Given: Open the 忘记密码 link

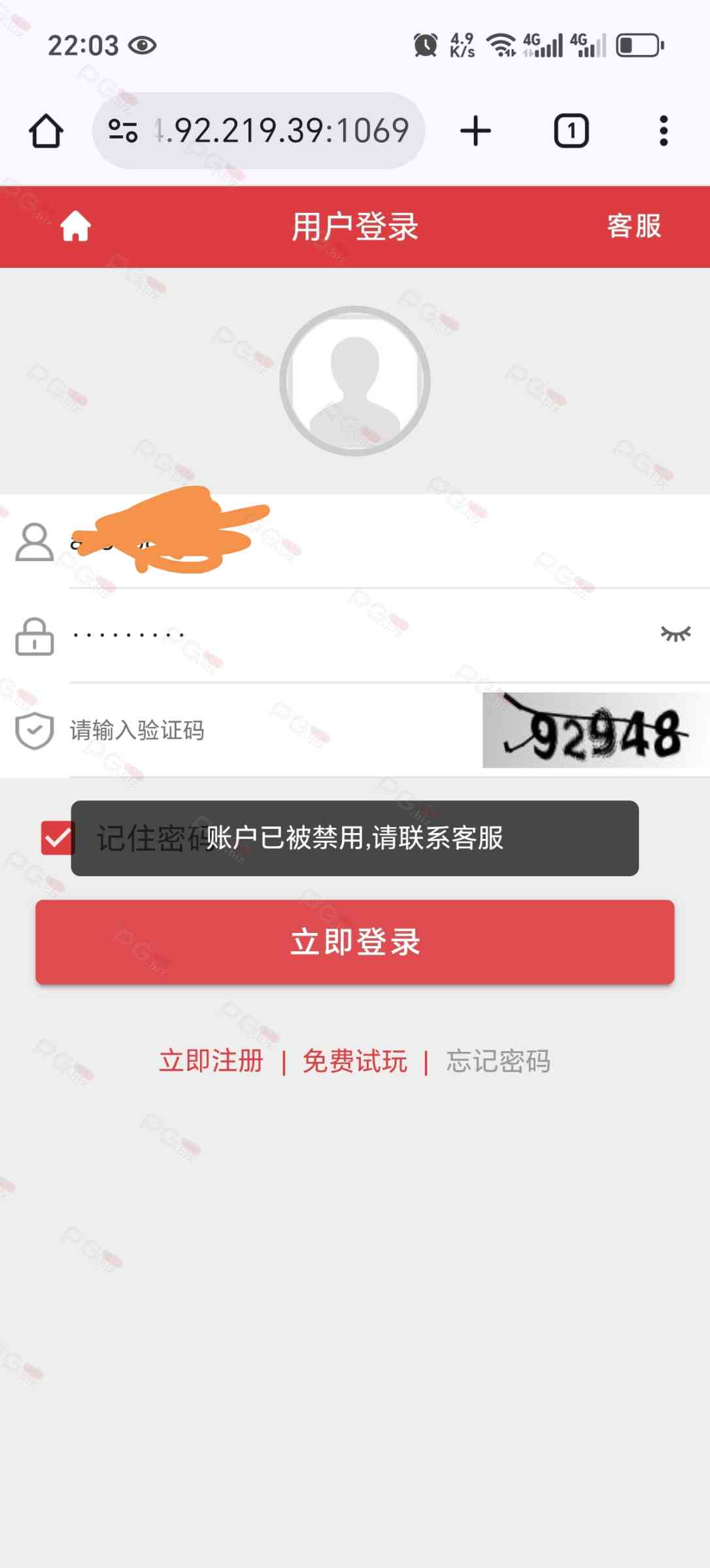Looking at the screenshot, I should pos(498,1061).
